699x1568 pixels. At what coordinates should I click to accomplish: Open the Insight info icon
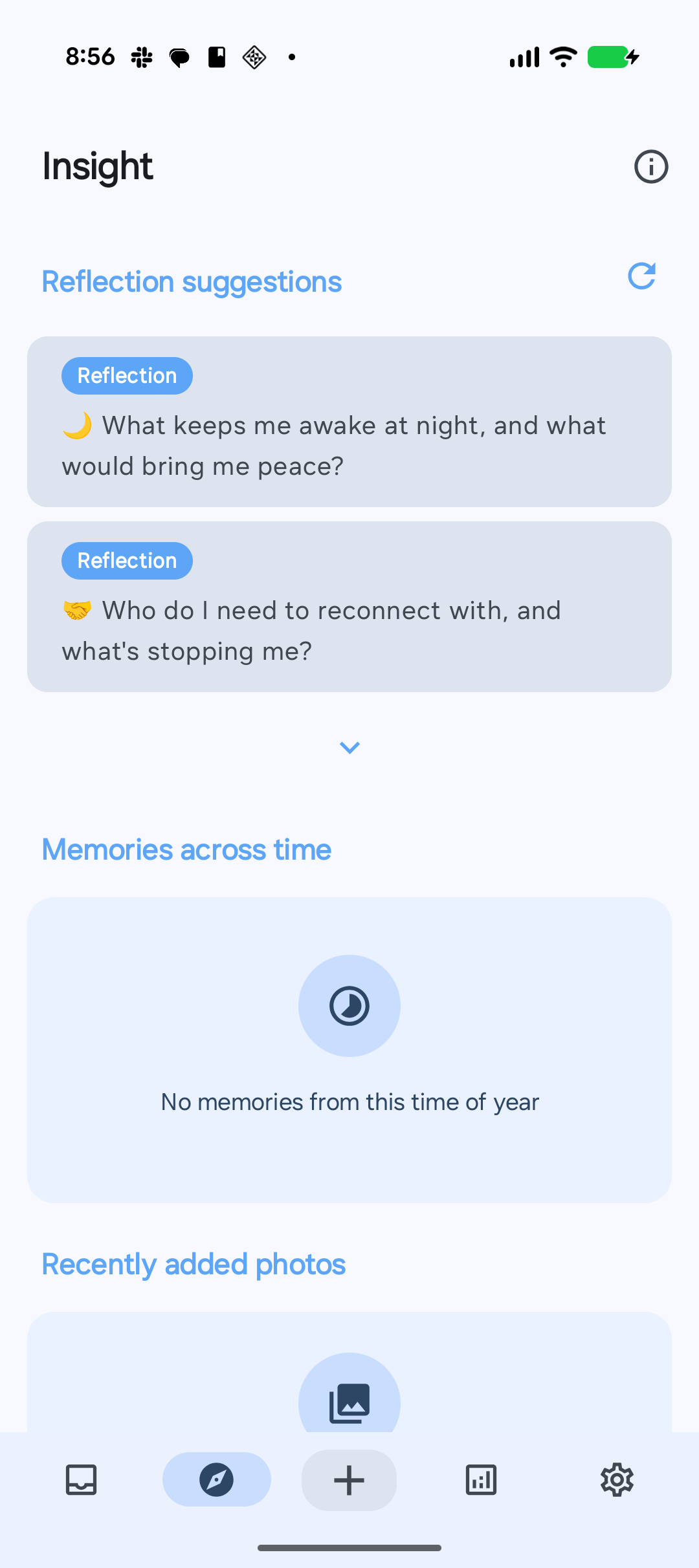[650, 167]
